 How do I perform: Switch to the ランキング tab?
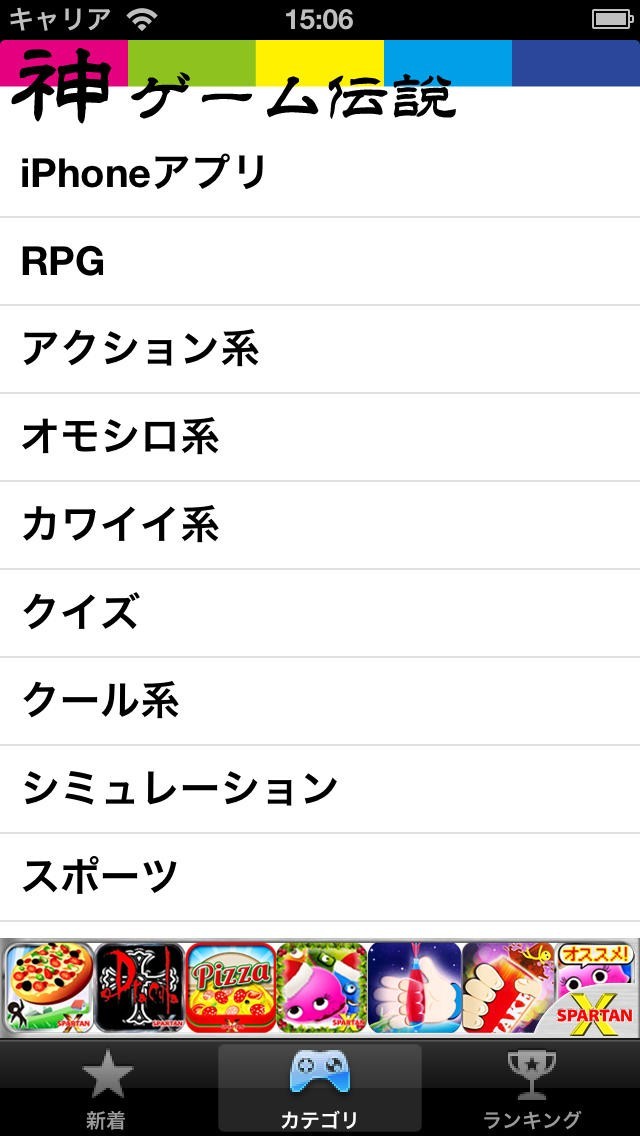(x=533, y=1089)
